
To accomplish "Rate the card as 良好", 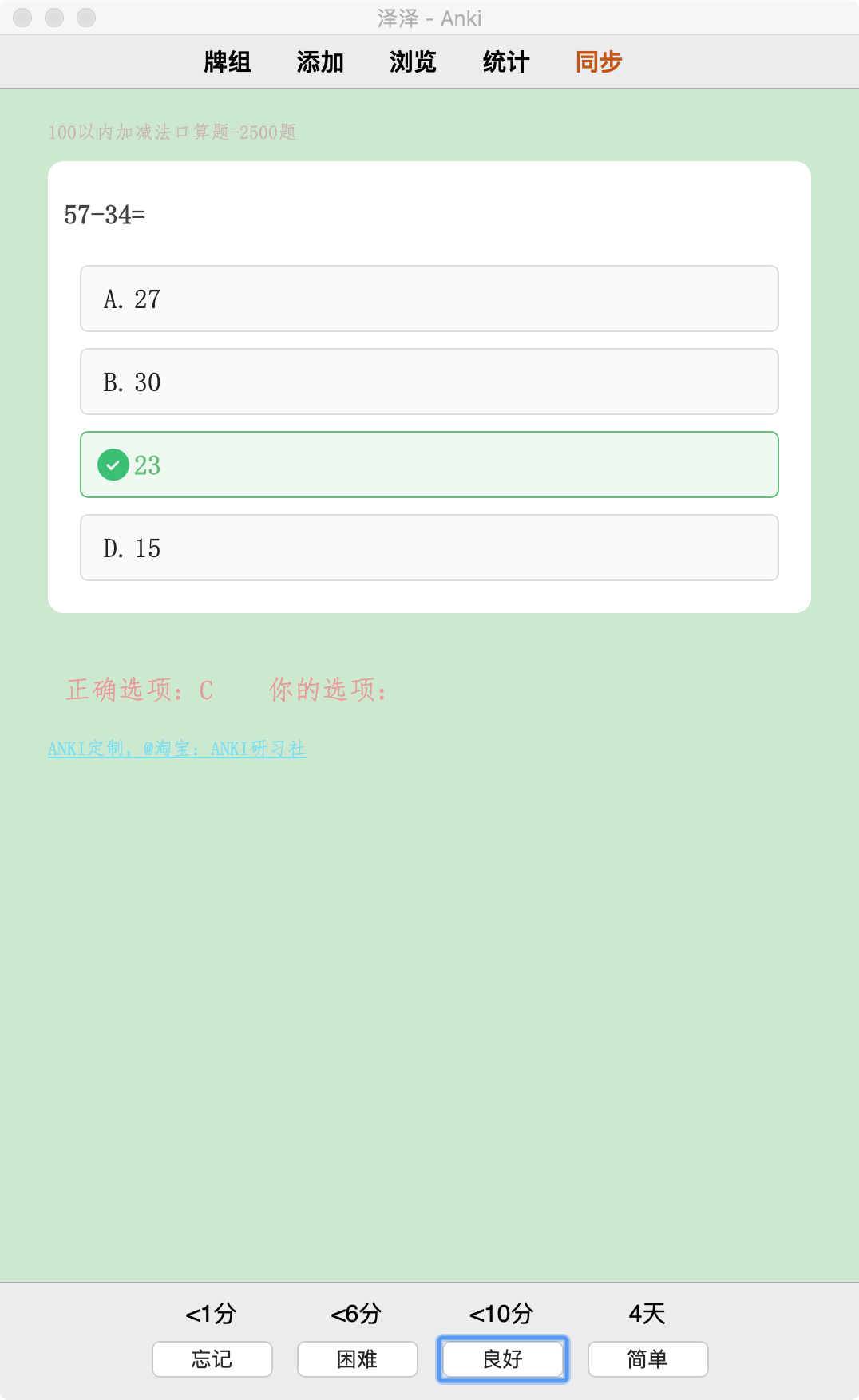I will (x=503, y=1359).
